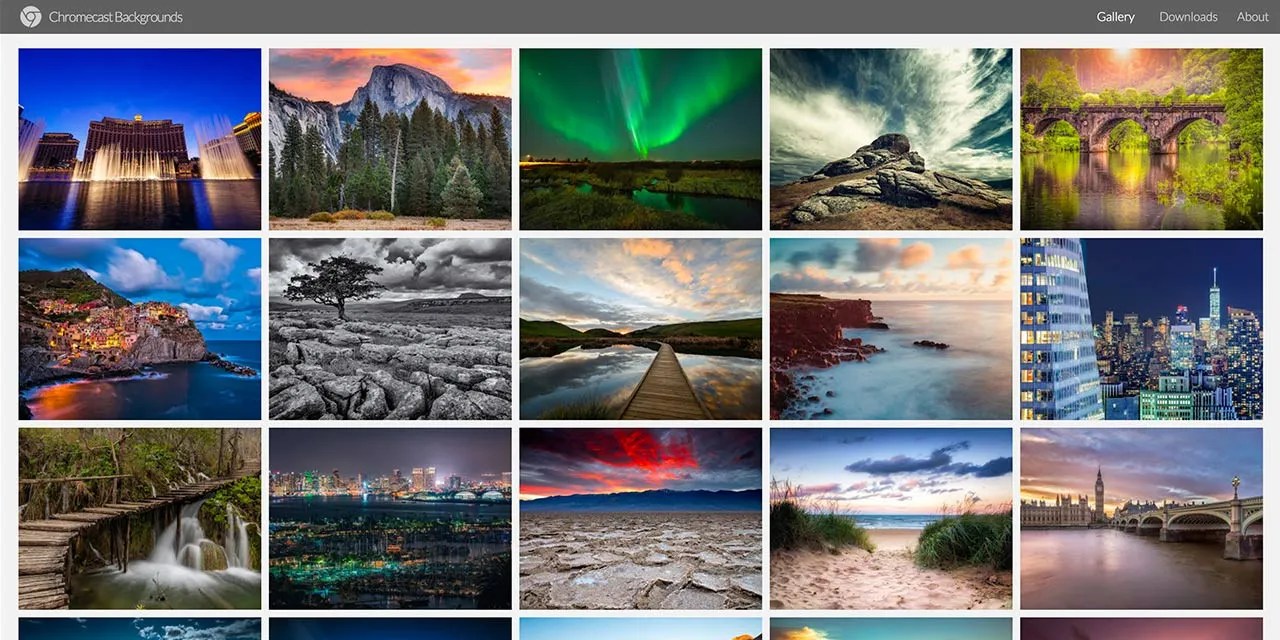This screenshot has width=1280, height=640.
Task: Open the Half Dome sunset photo
Action: (390, 139)
